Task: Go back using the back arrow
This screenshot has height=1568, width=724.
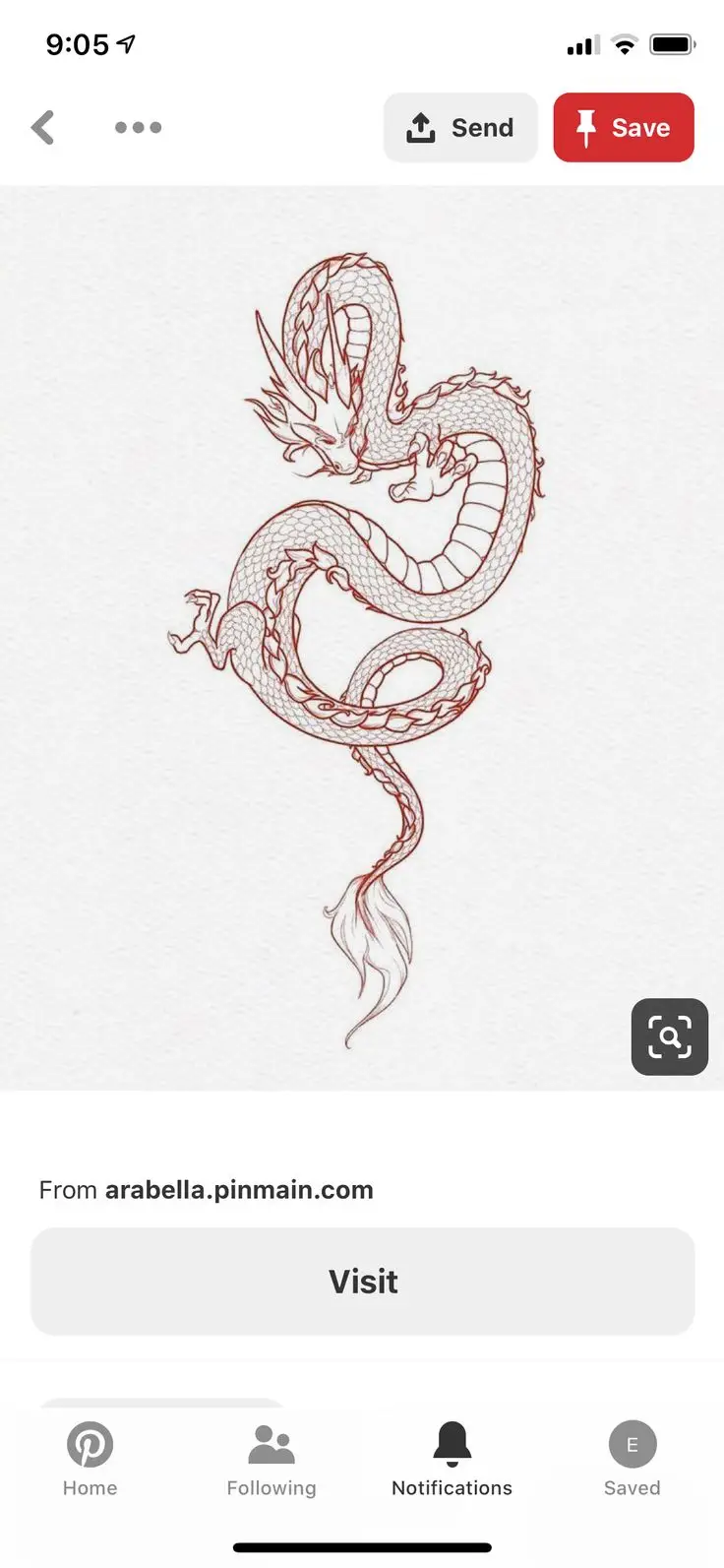Action: point(43,128)
